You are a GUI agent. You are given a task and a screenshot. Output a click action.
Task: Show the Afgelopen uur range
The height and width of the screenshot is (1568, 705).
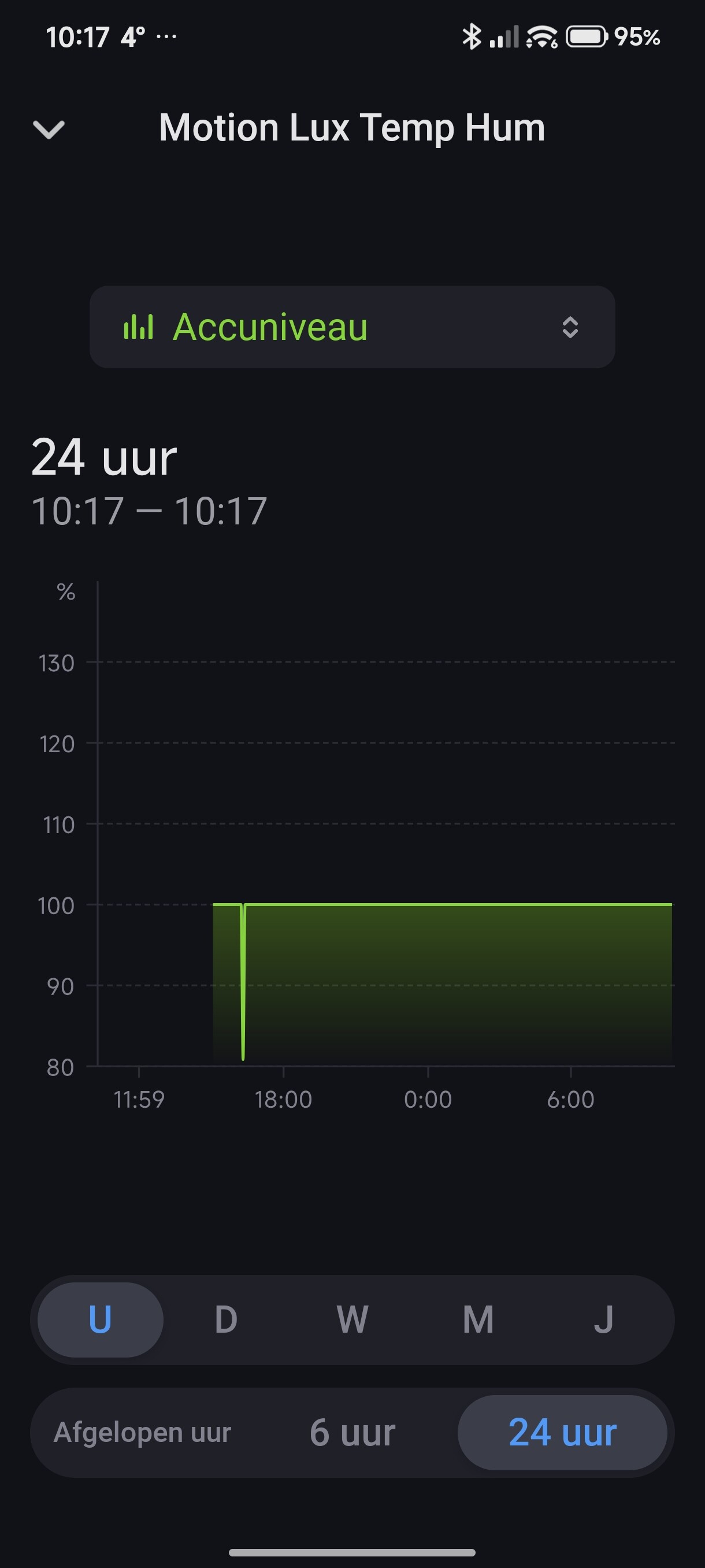click(x=142, y=1432)
